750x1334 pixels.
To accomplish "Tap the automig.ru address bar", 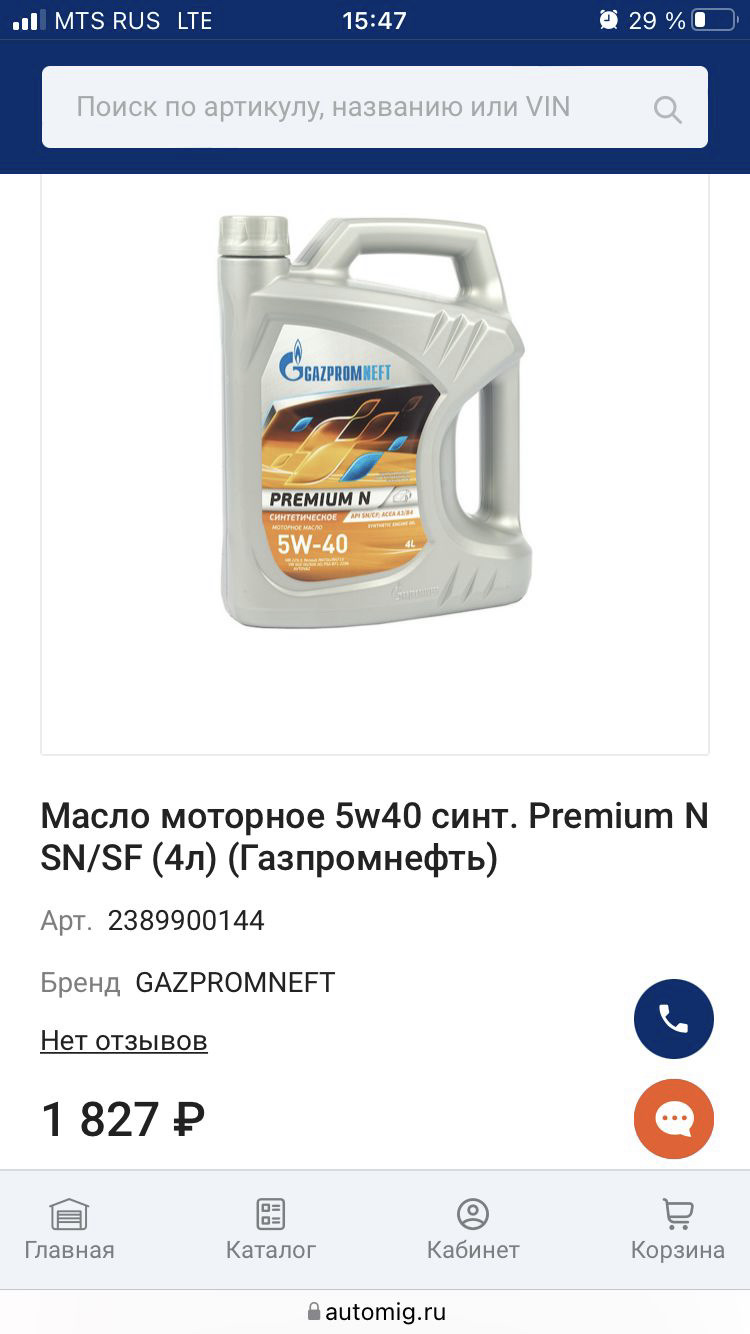I will 375,1312.
